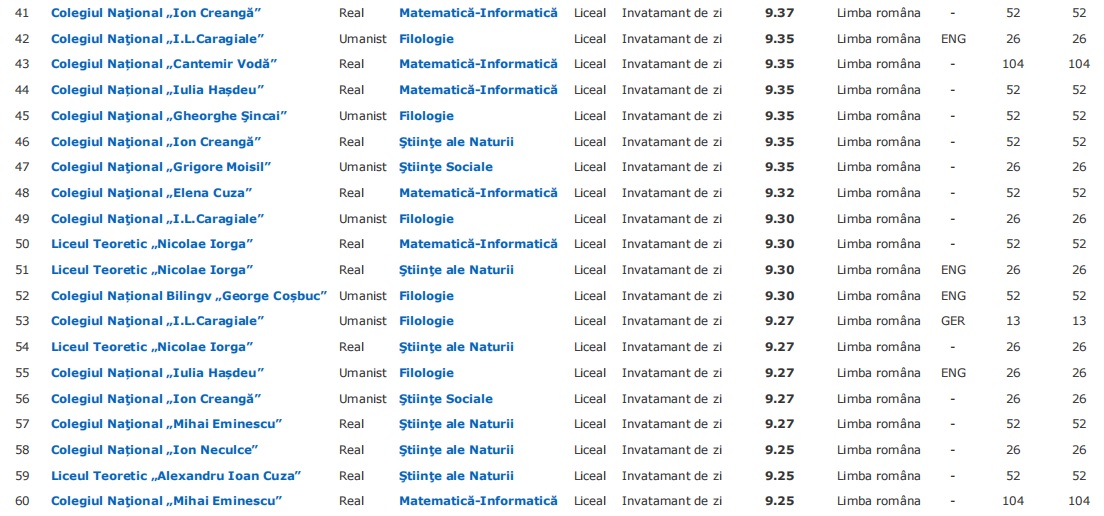The image size is (1104, 516).
Task: Open the Colegiul Național „Gheorghe Șincai” link
Action: [x=170, y=116]
